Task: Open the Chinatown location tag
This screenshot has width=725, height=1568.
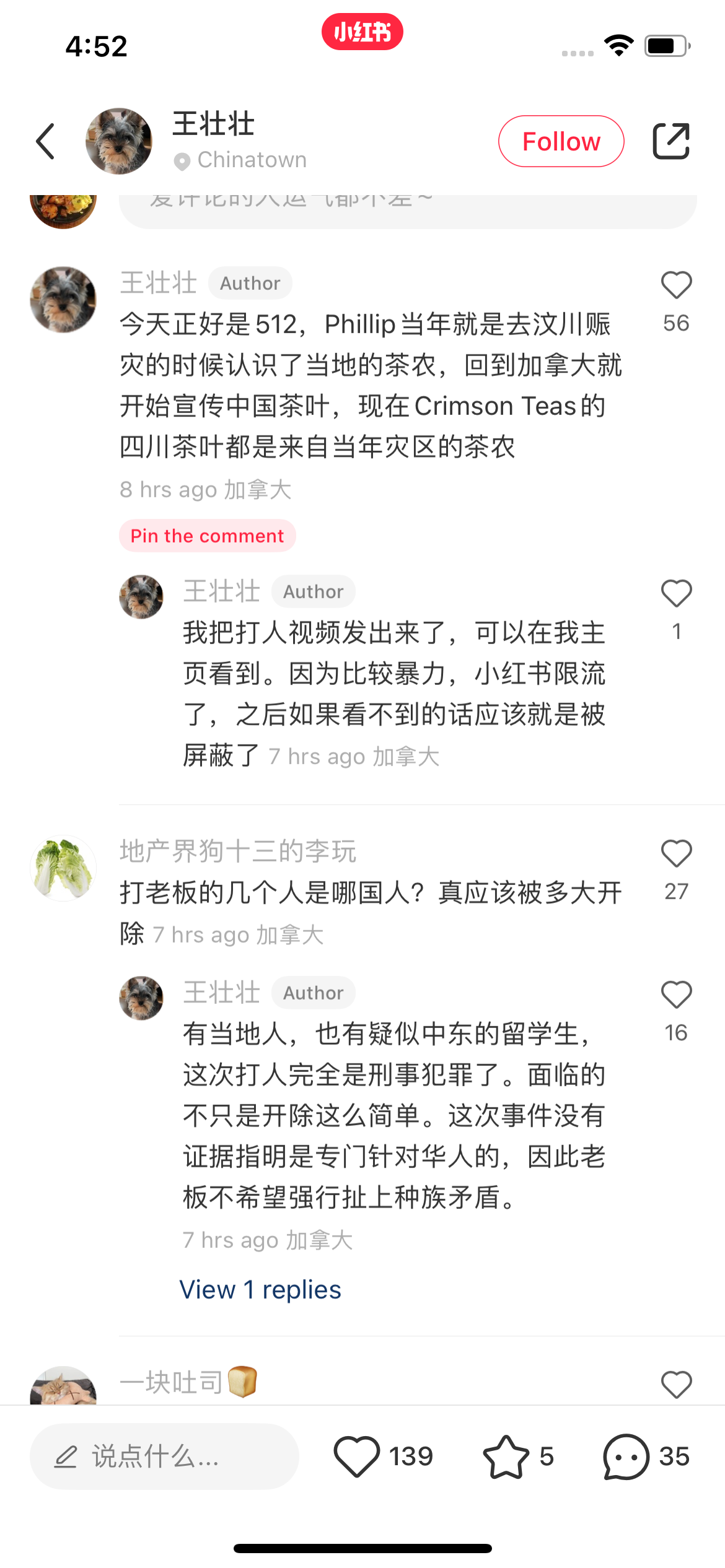Action: point(242,160)
